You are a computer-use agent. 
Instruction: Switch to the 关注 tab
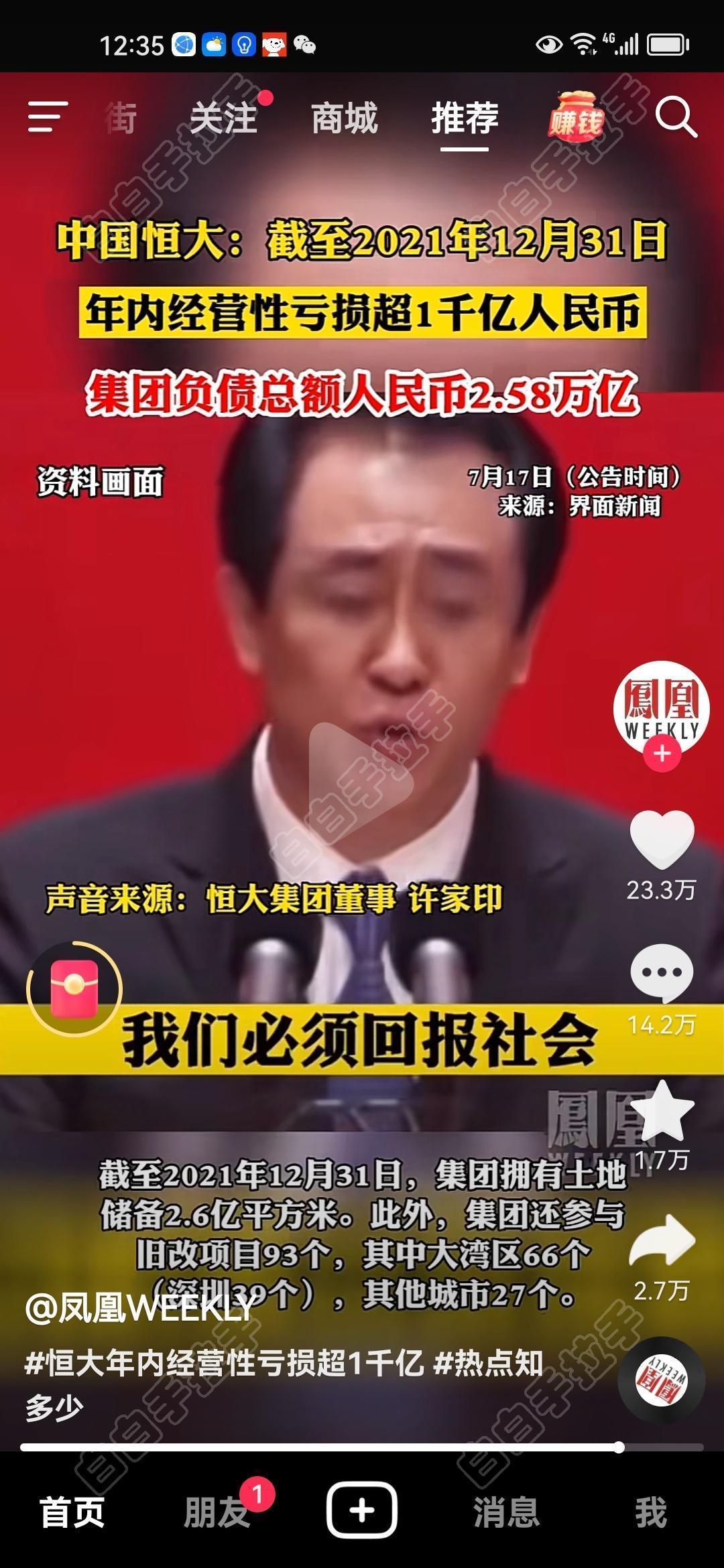click(224, 119)
